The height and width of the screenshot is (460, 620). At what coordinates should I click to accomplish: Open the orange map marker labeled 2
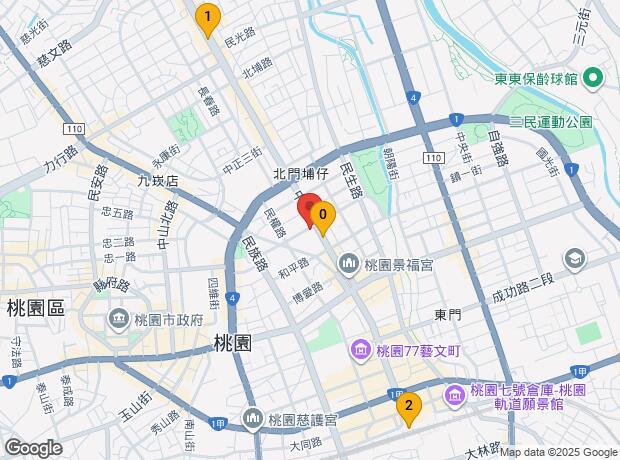(x=408, y=407)
